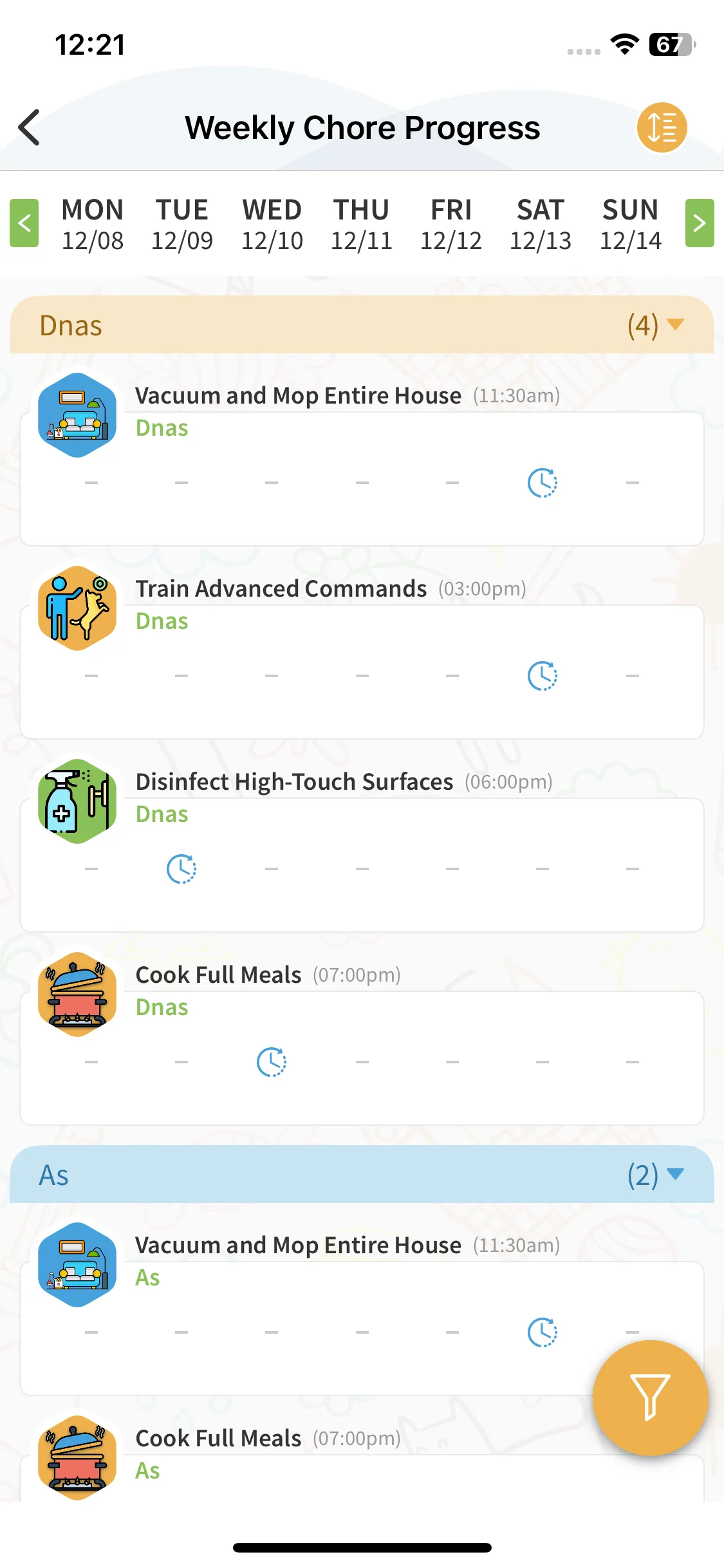
Task: Go to the previous week
Action: 24,223
